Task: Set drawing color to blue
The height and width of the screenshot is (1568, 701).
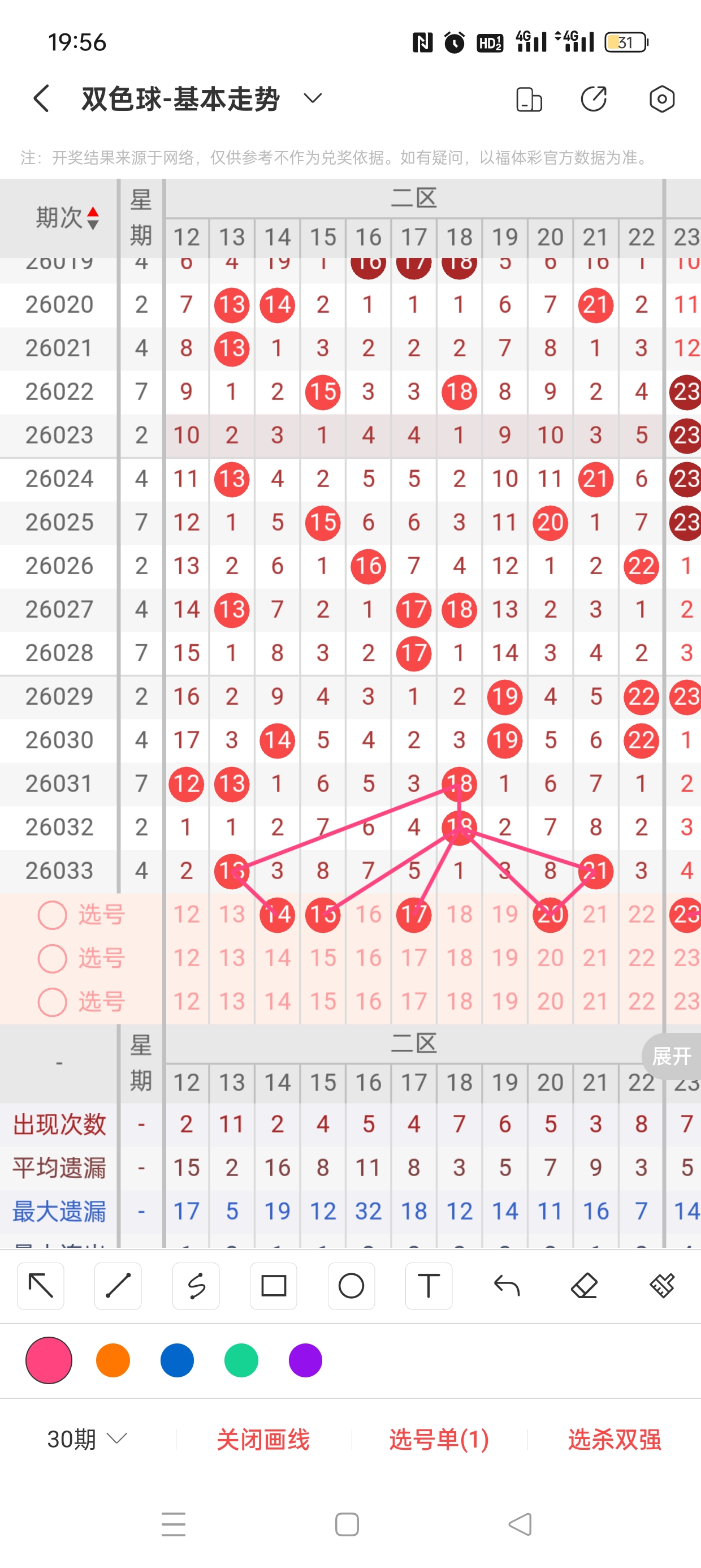Action: [x=177, y=1360]
